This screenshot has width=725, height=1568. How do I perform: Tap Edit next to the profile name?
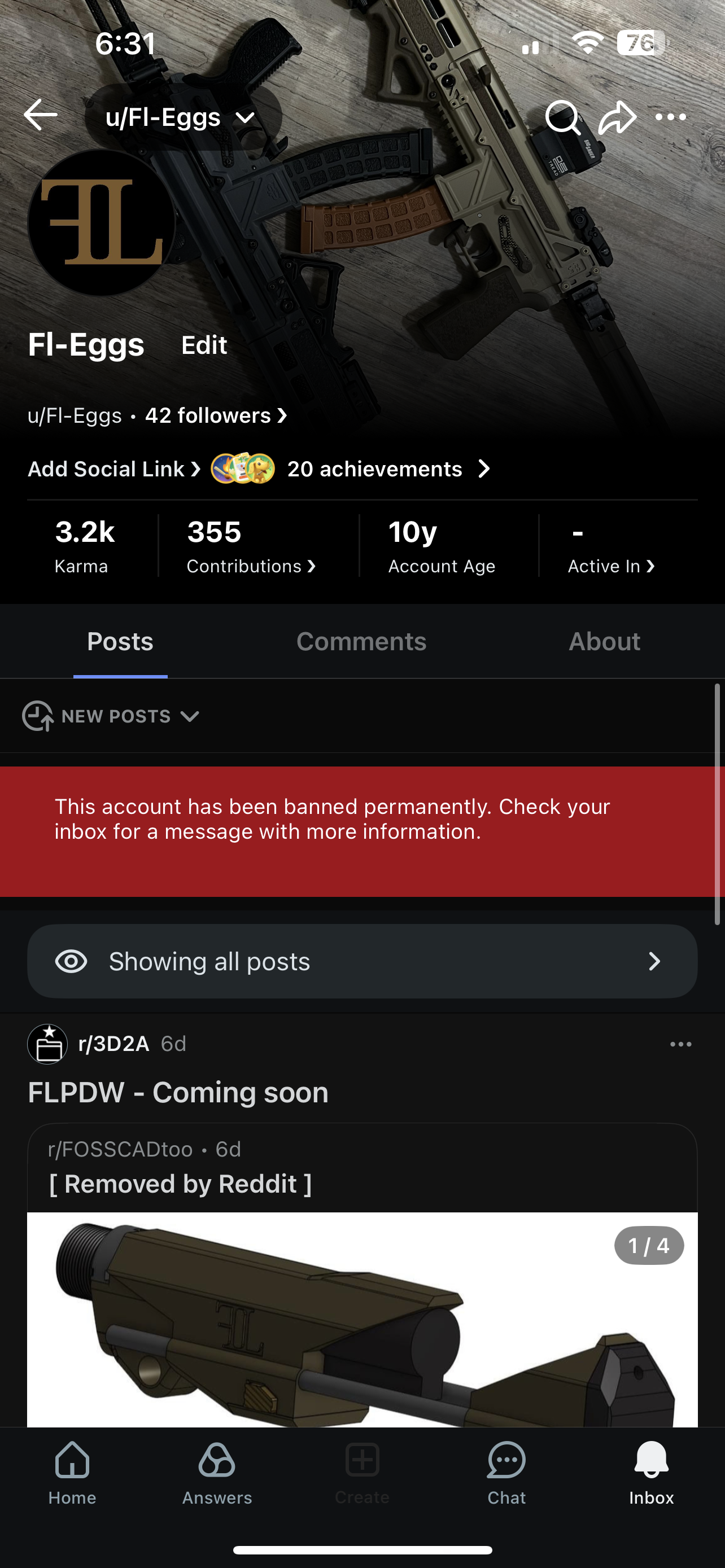[204, 345]
